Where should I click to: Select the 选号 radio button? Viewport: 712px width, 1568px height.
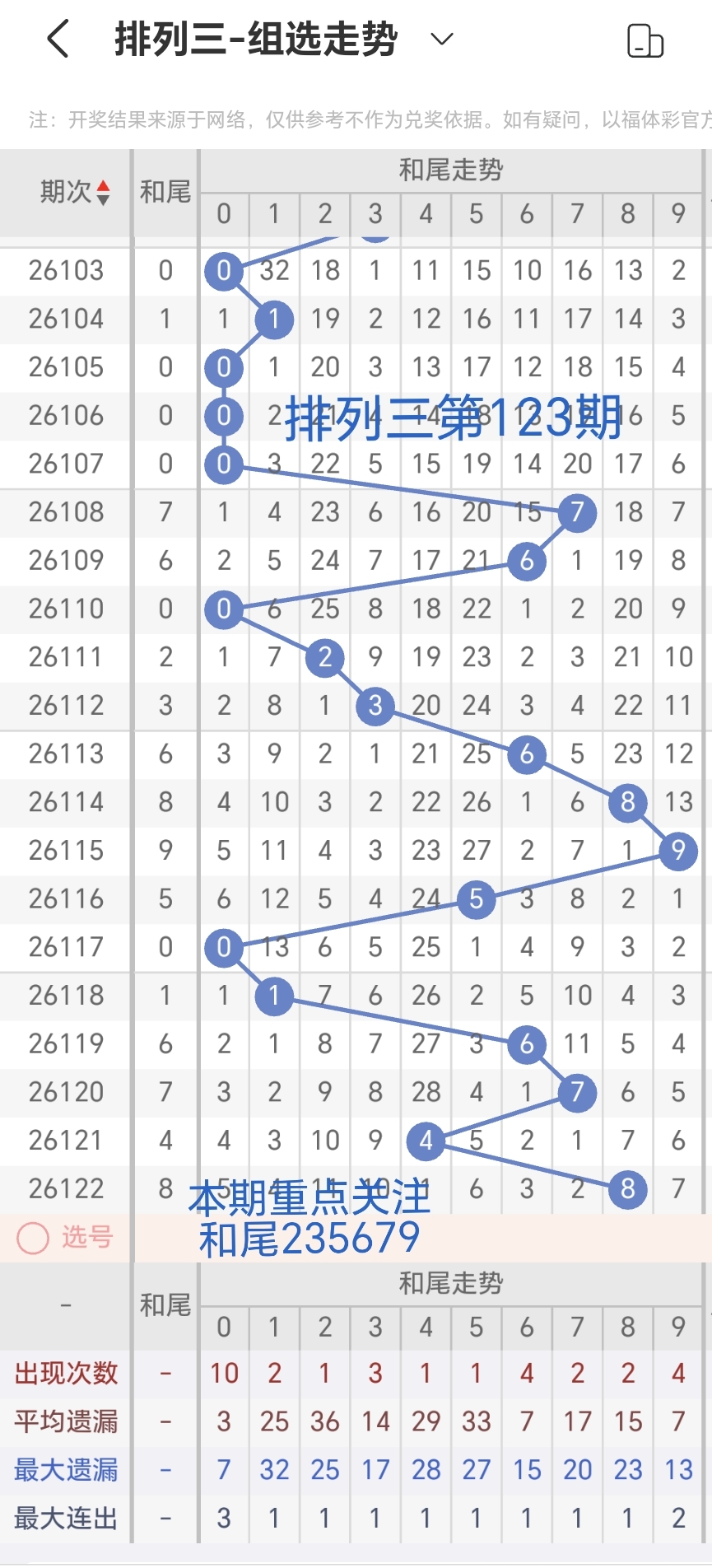33,1237
